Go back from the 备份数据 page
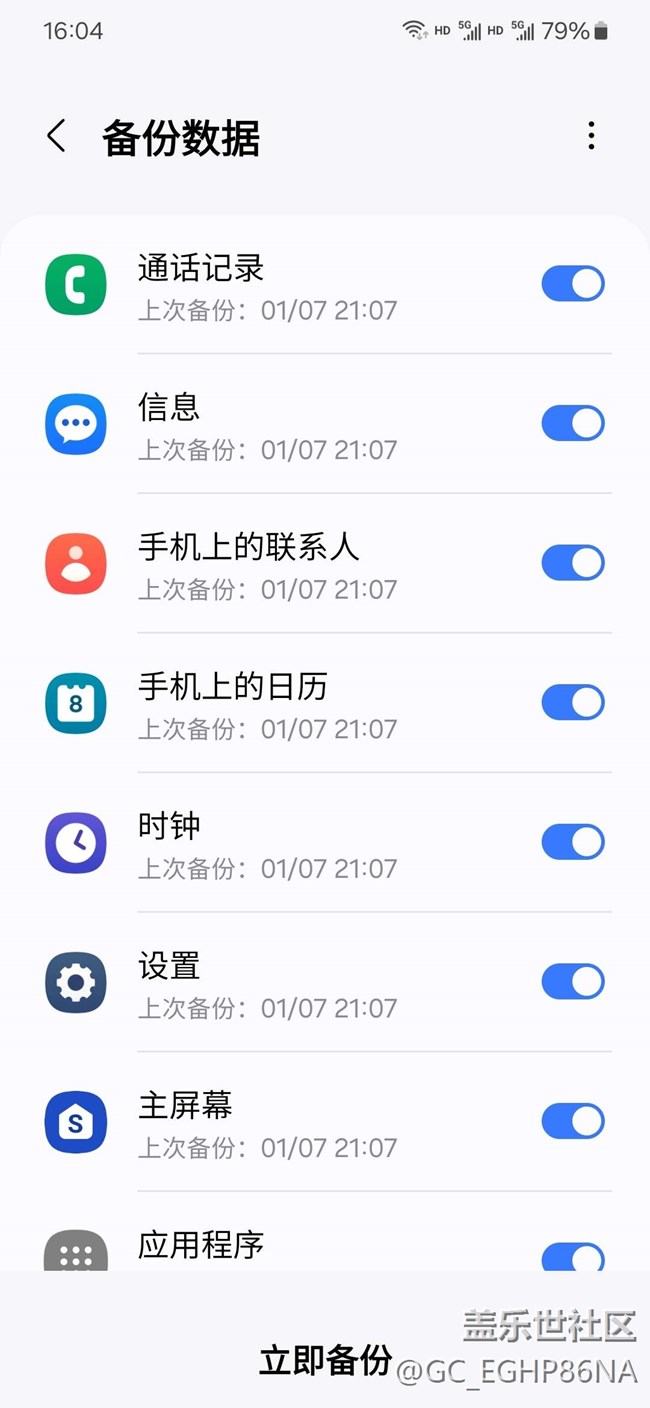 56,136
